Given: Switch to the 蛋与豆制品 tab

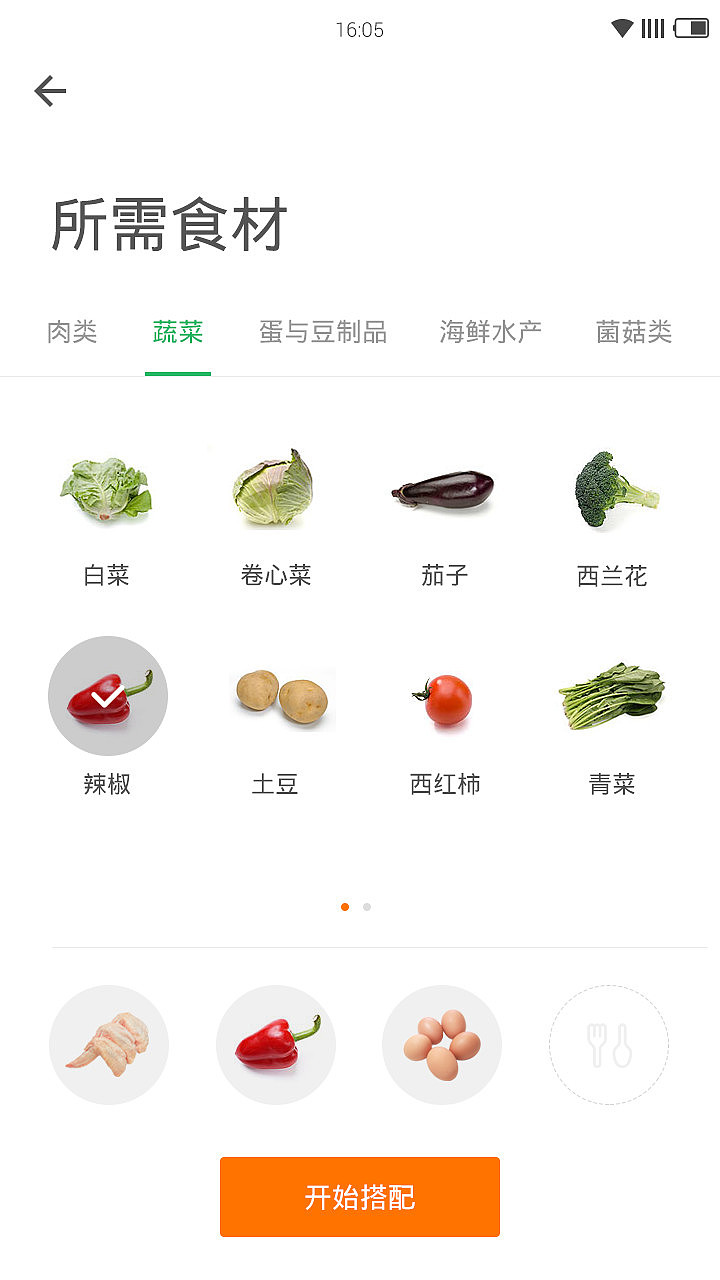Looking at the screenshot, I should click(x=322, y=332).
